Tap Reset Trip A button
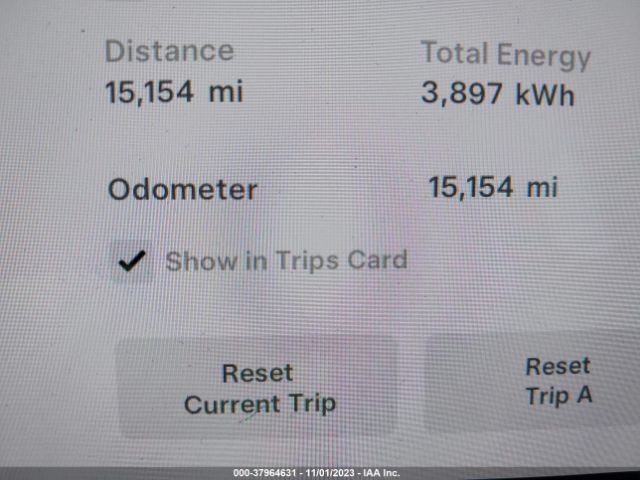 [x=558, y=381]
